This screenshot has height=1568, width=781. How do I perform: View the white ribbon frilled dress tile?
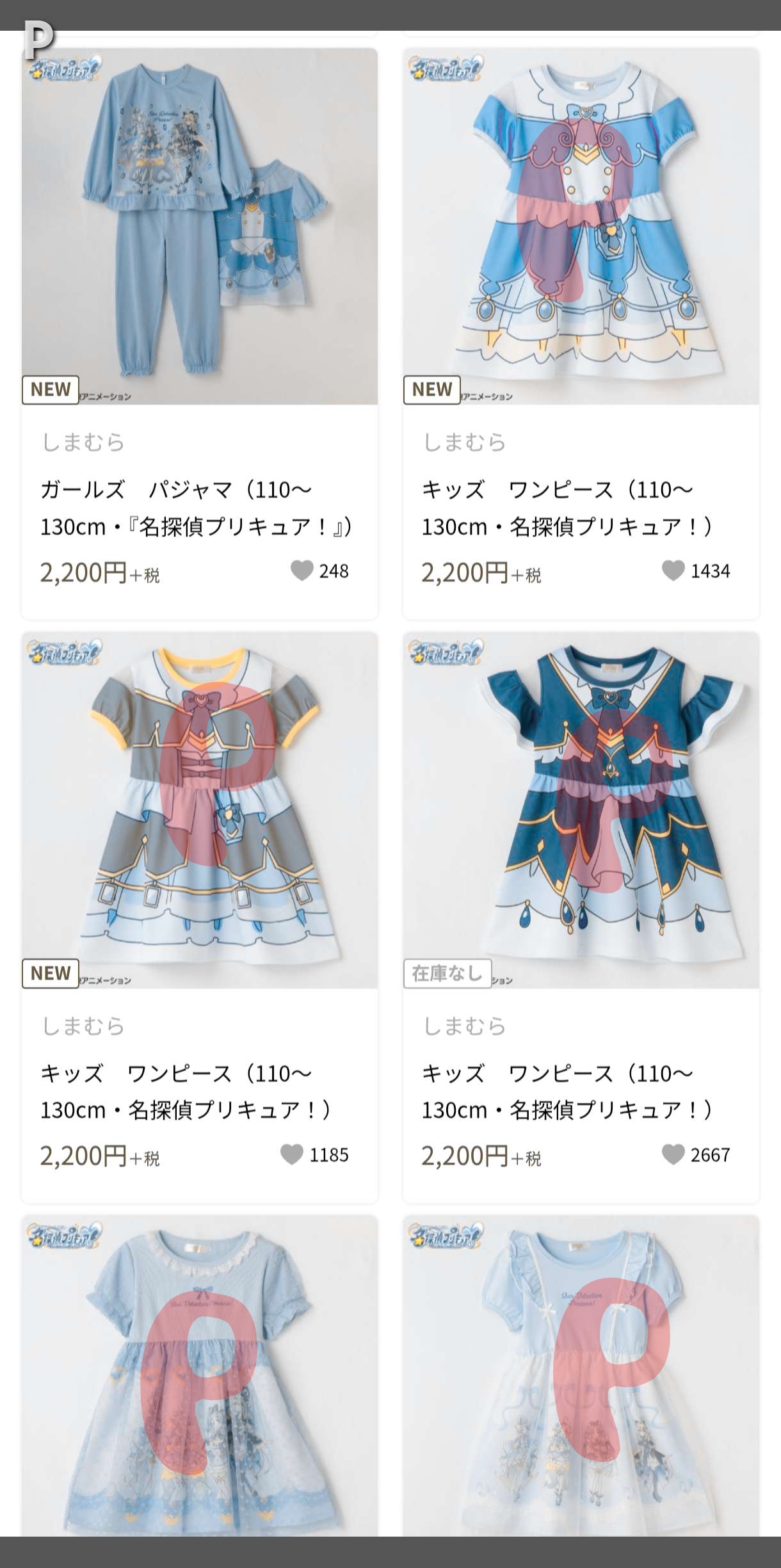pyautogui.click(x=581, y=1375)
